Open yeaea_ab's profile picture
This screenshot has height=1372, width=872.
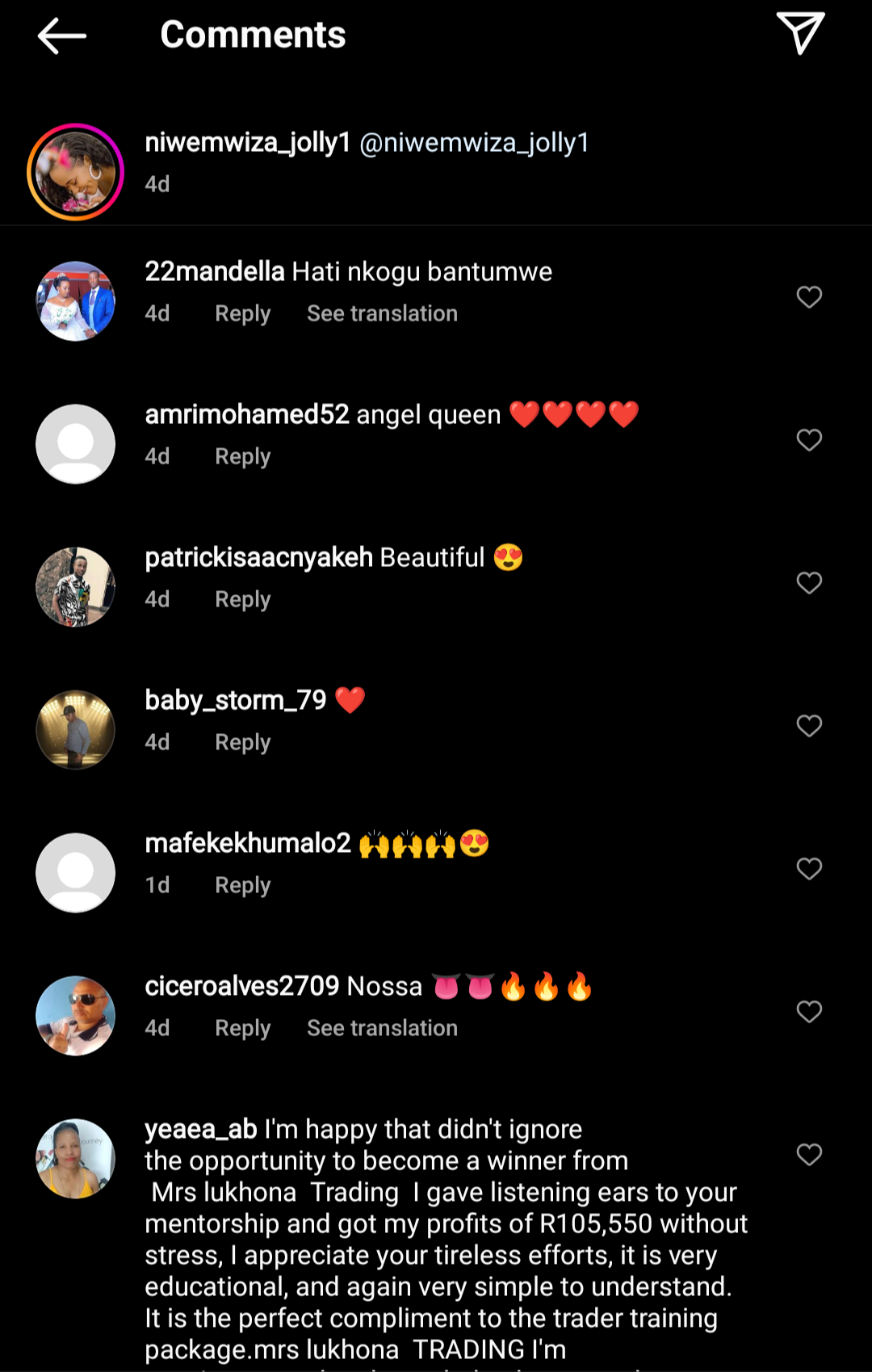click(75, 1159)
